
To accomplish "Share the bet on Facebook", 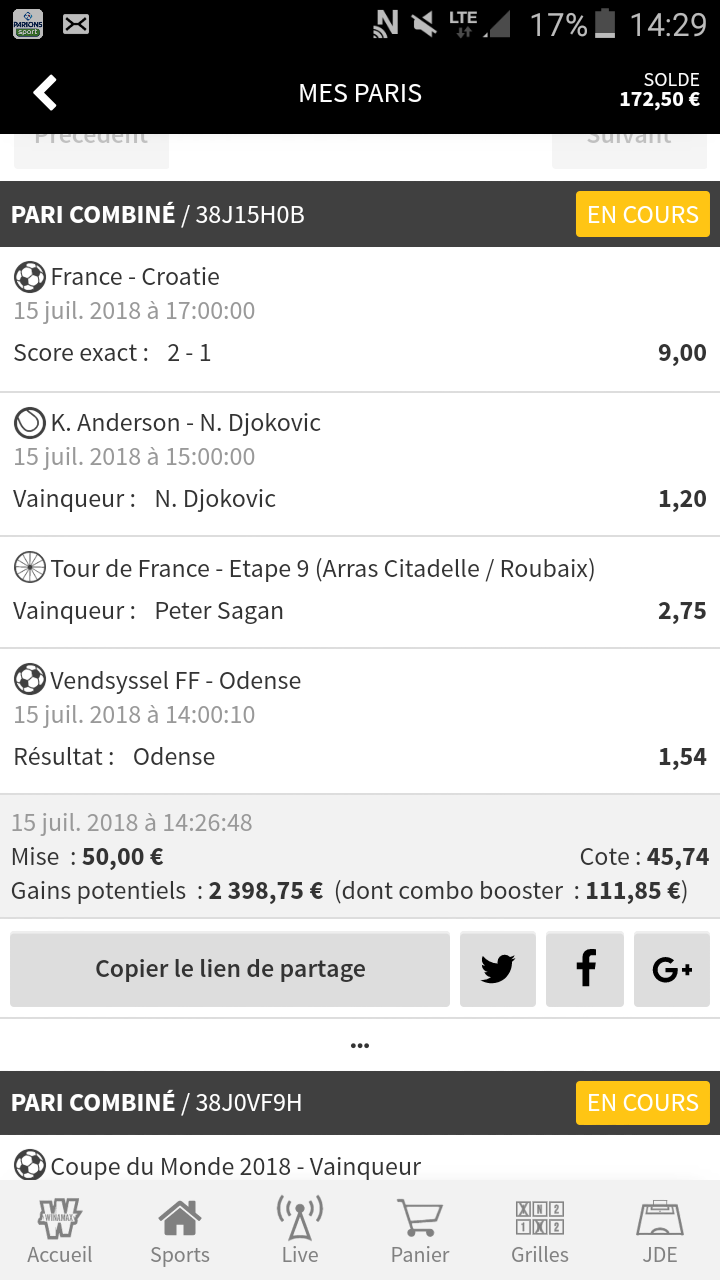I will [585, 969].
